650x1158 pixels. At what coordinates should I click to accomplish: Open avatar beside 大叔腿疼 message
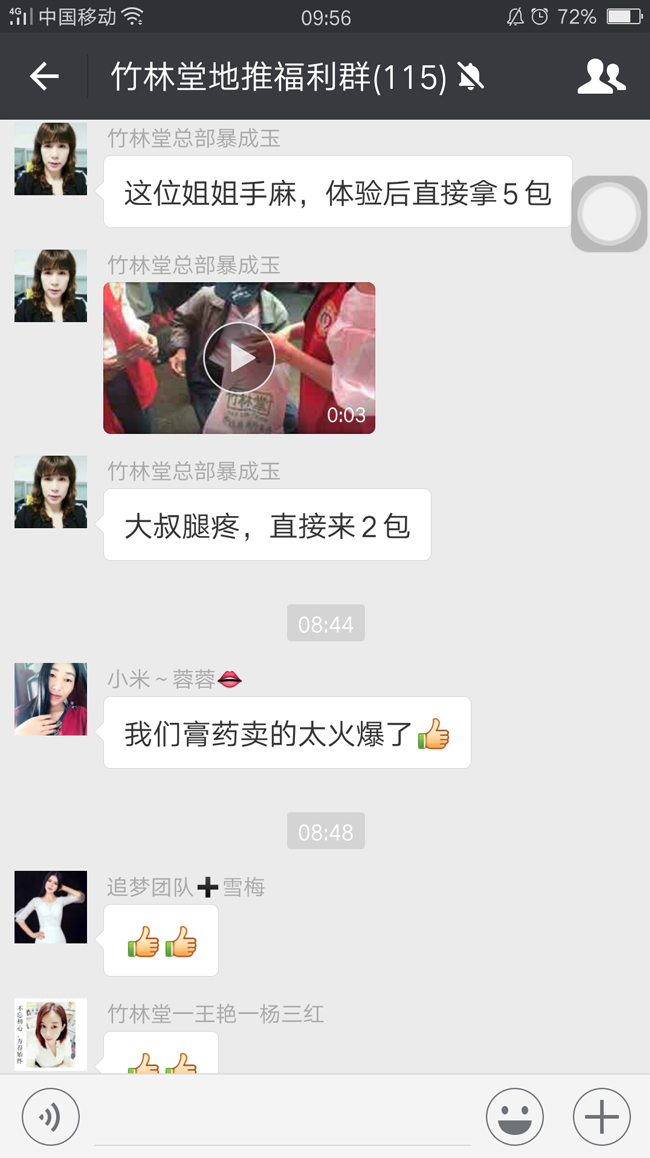point(50,492)
